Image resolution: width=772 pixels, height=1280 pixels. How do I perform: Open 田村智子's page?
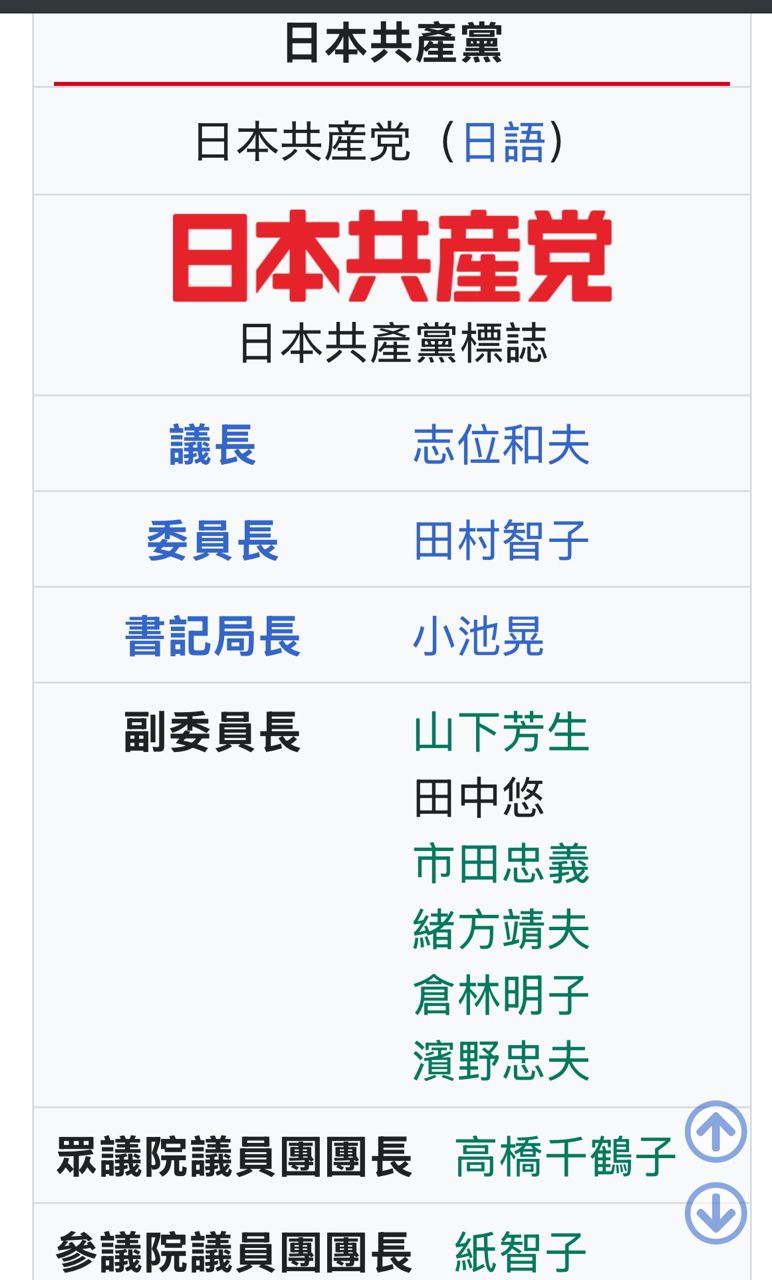point(501,541)
